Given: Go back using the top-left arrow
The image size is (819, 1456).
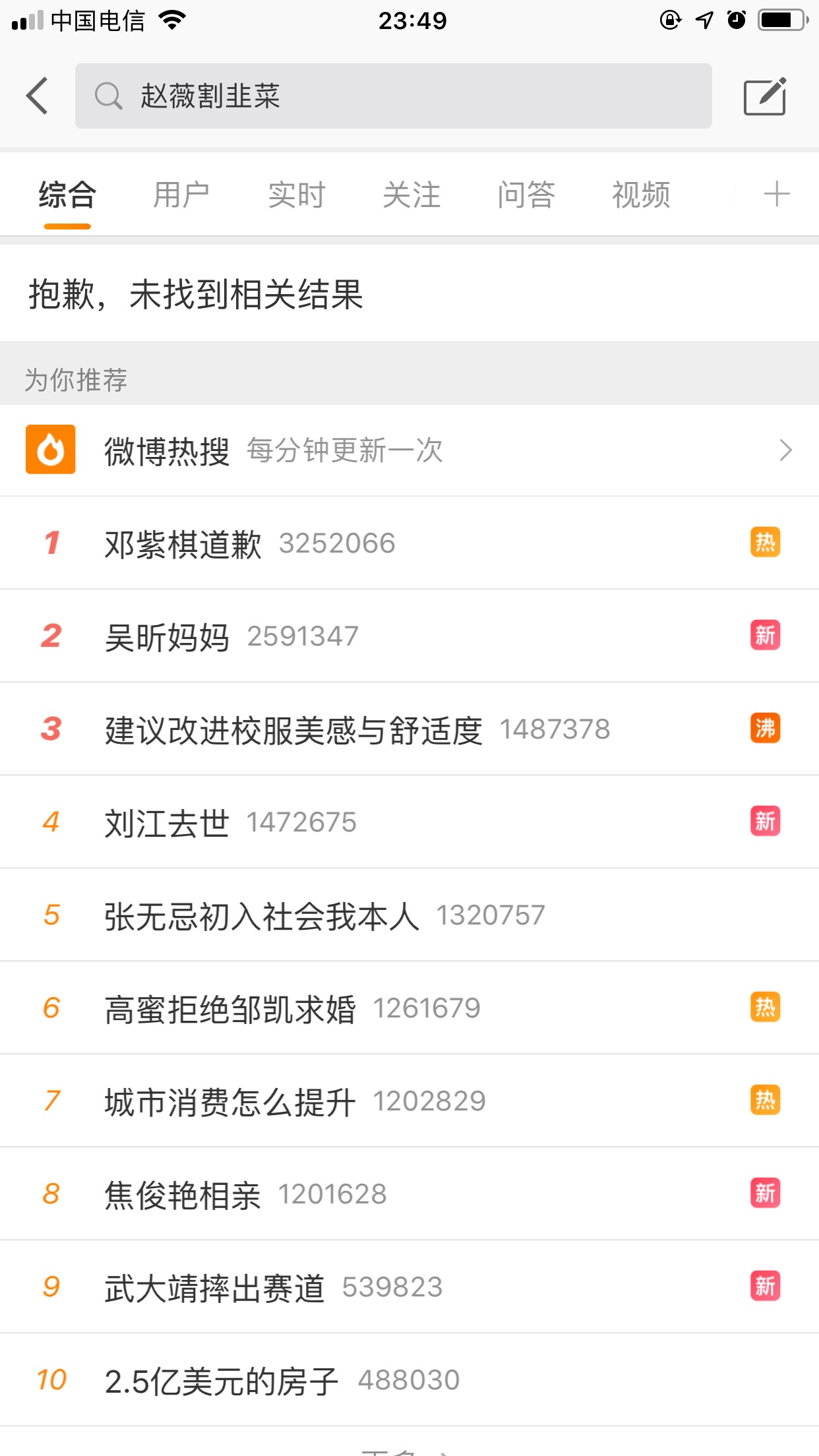Looking at the screenshot, I should (38, 96).
